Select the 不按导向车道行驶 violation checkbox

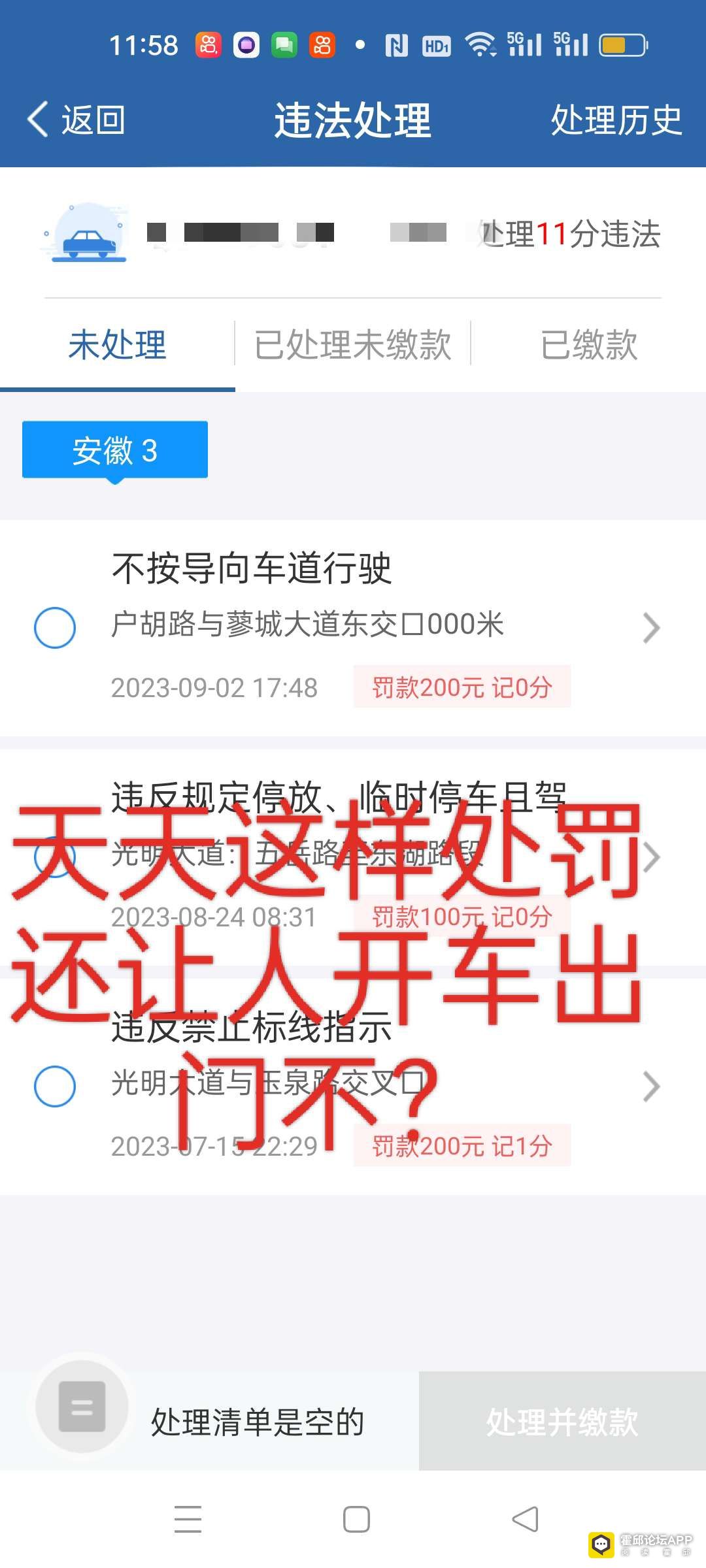(55, 628)
